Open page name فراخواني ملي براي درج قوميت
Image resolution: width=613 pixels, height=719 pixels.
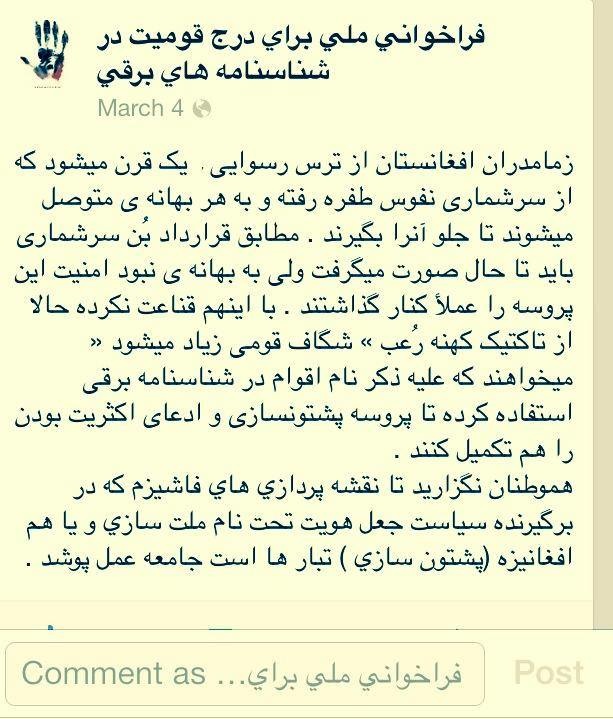pos(292,54)
